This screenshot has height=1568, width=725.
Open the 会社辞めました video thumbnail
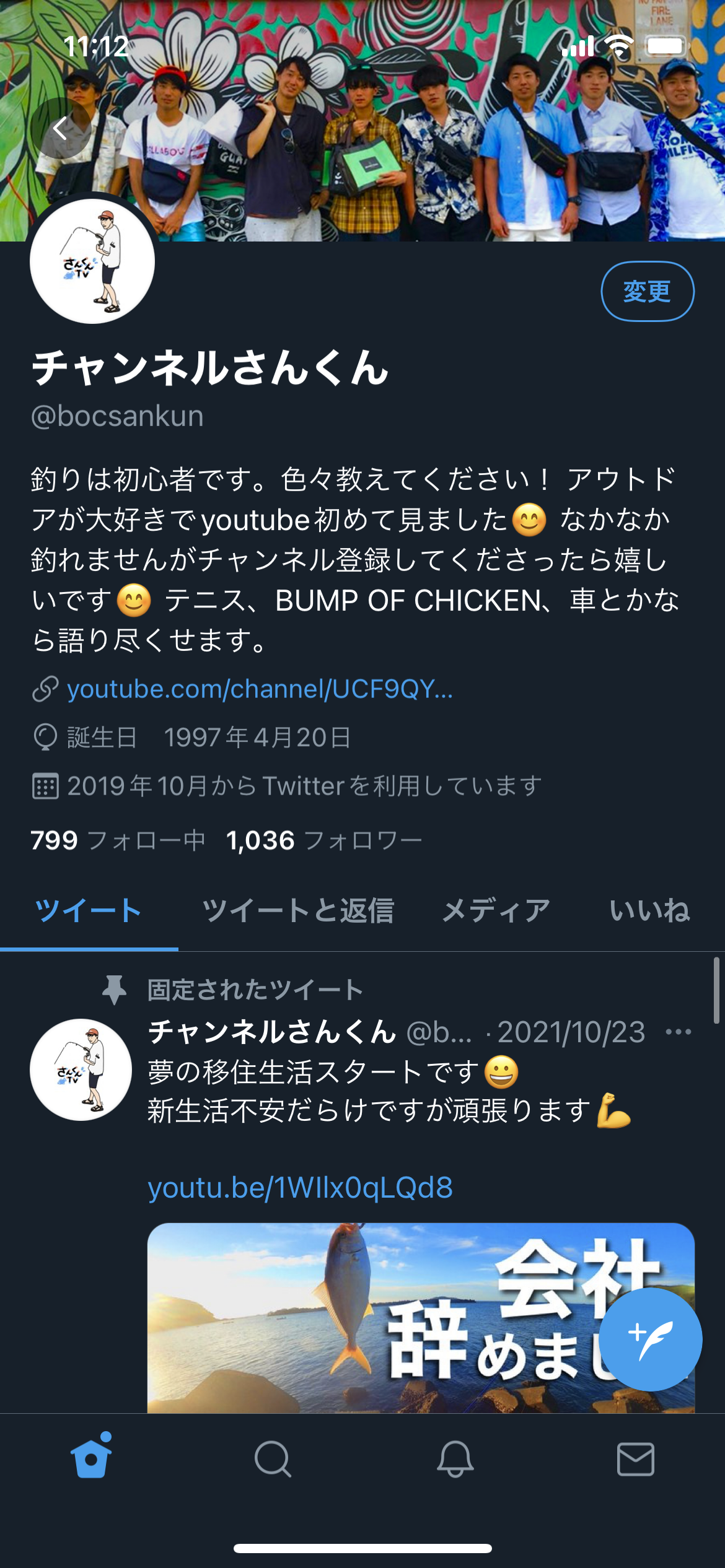click(x=421, y=1318)
